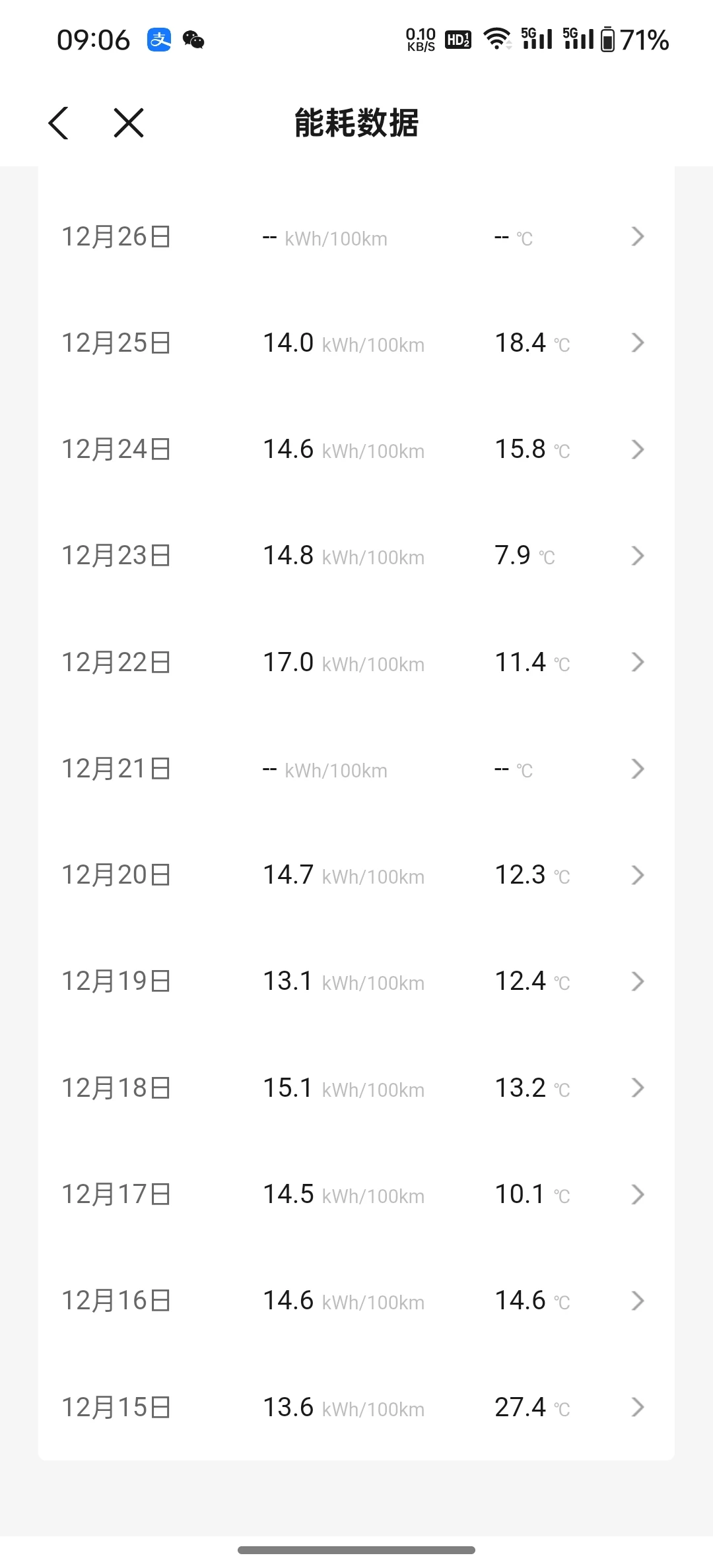View details for 12月16日

coord(356,1301)
